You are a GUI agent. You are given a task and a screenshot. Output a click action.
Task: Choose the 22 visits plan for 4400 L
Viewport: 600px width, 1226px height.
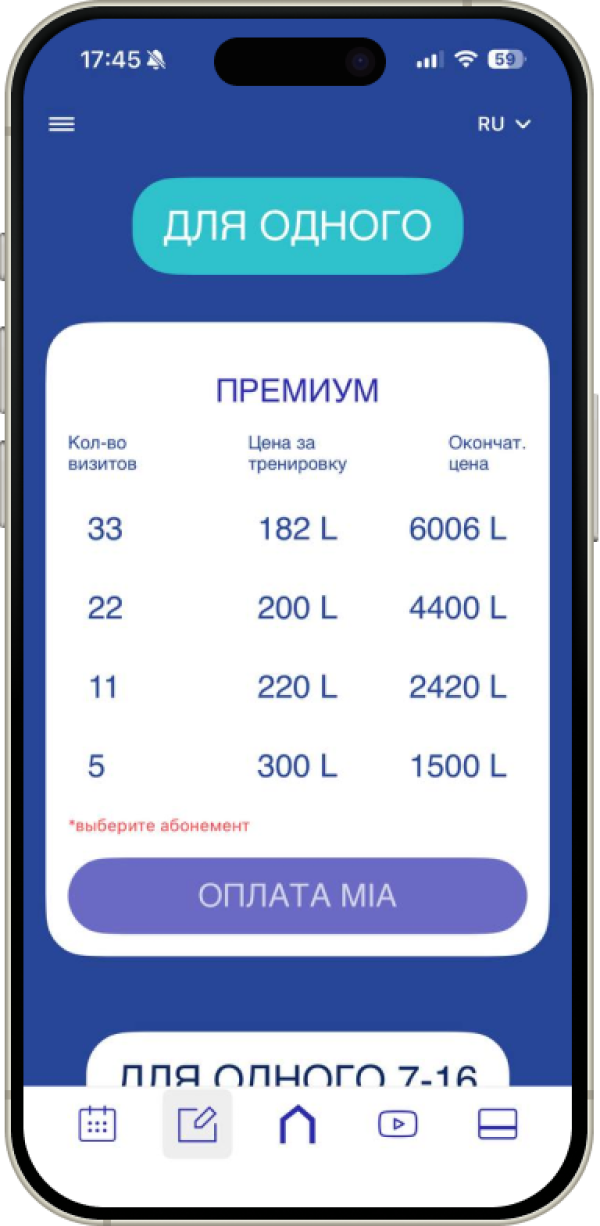pyautogui.click(x=297, y=608)
